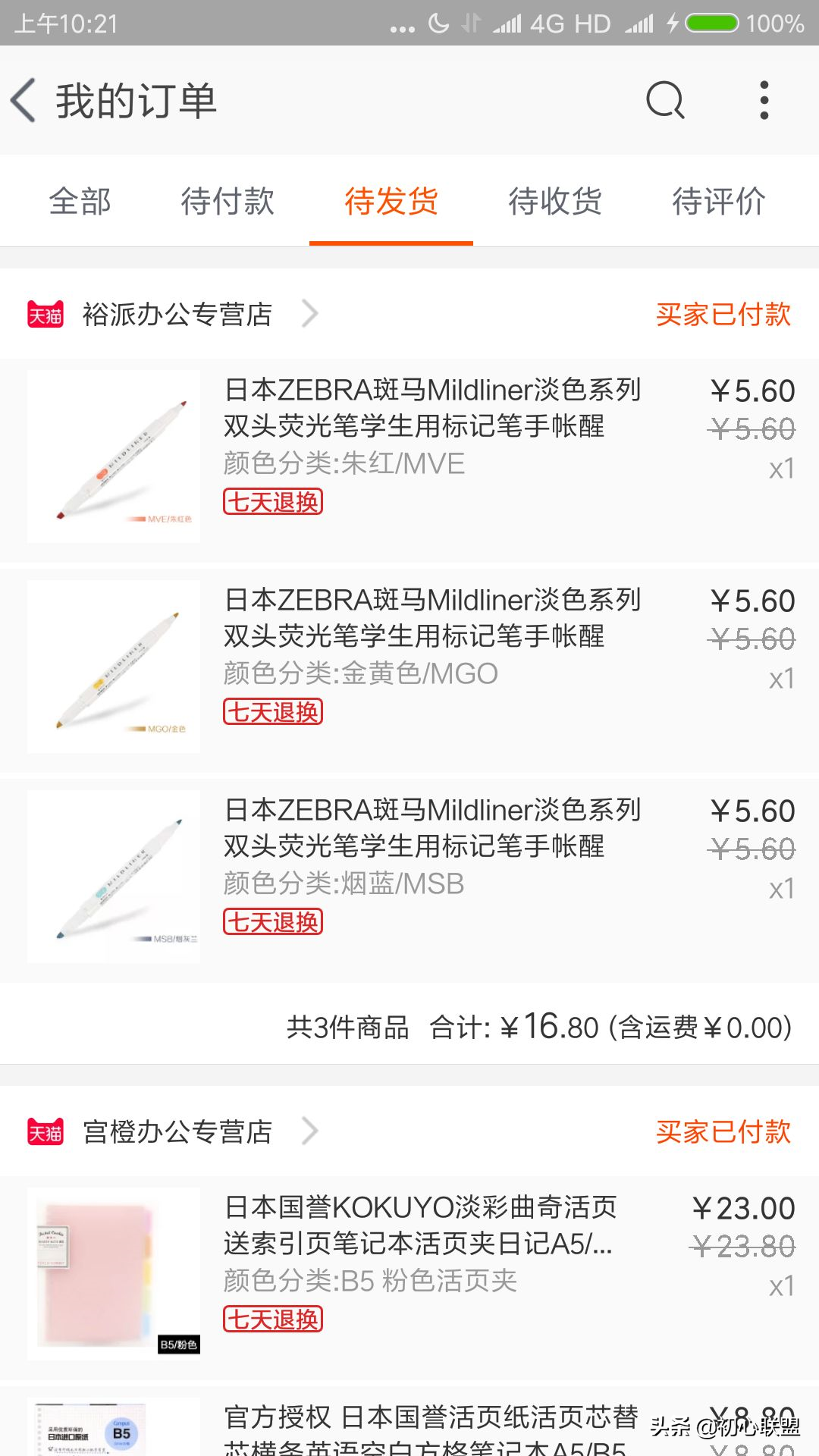The height and width of the screenshot is (1456, 819).
Task: Visit the 宫橙办公专营店 store page
Action: [177, 1131]
